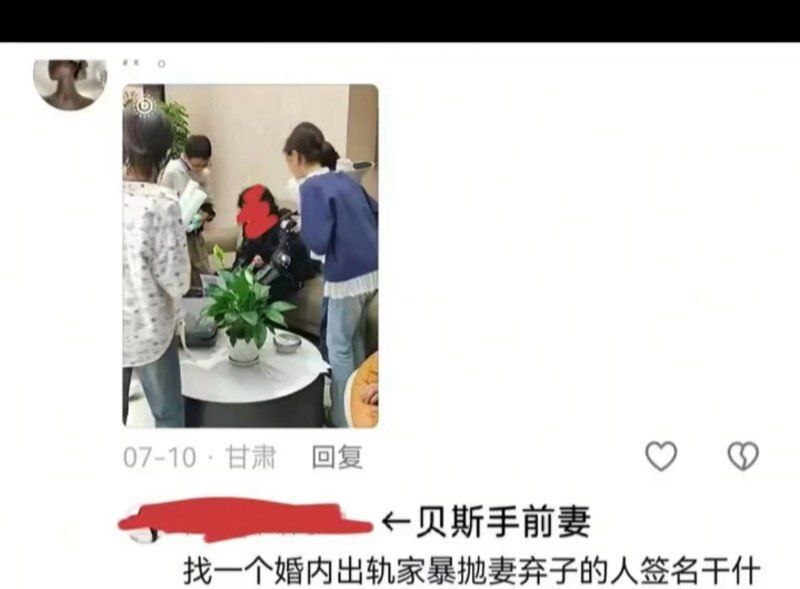800x589 pixels.
Task: Open the photo attached to the comment
Action: point(250,255)
